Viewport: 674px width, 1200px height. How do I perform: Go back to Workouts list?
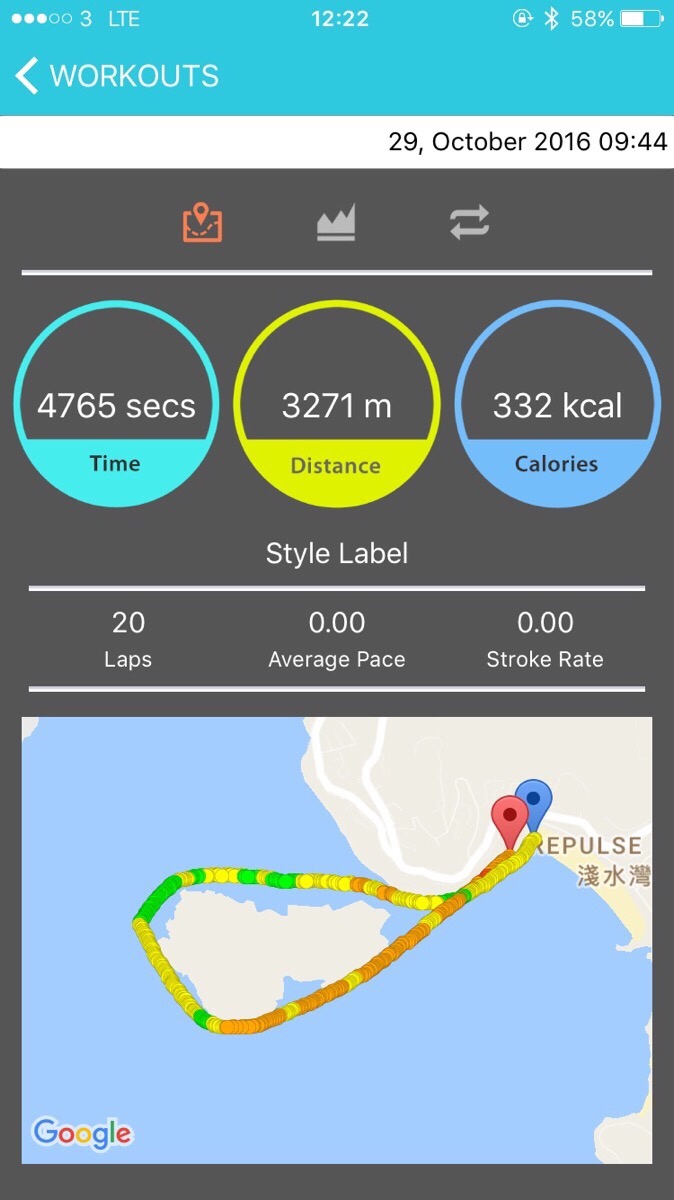click(117, 76)
